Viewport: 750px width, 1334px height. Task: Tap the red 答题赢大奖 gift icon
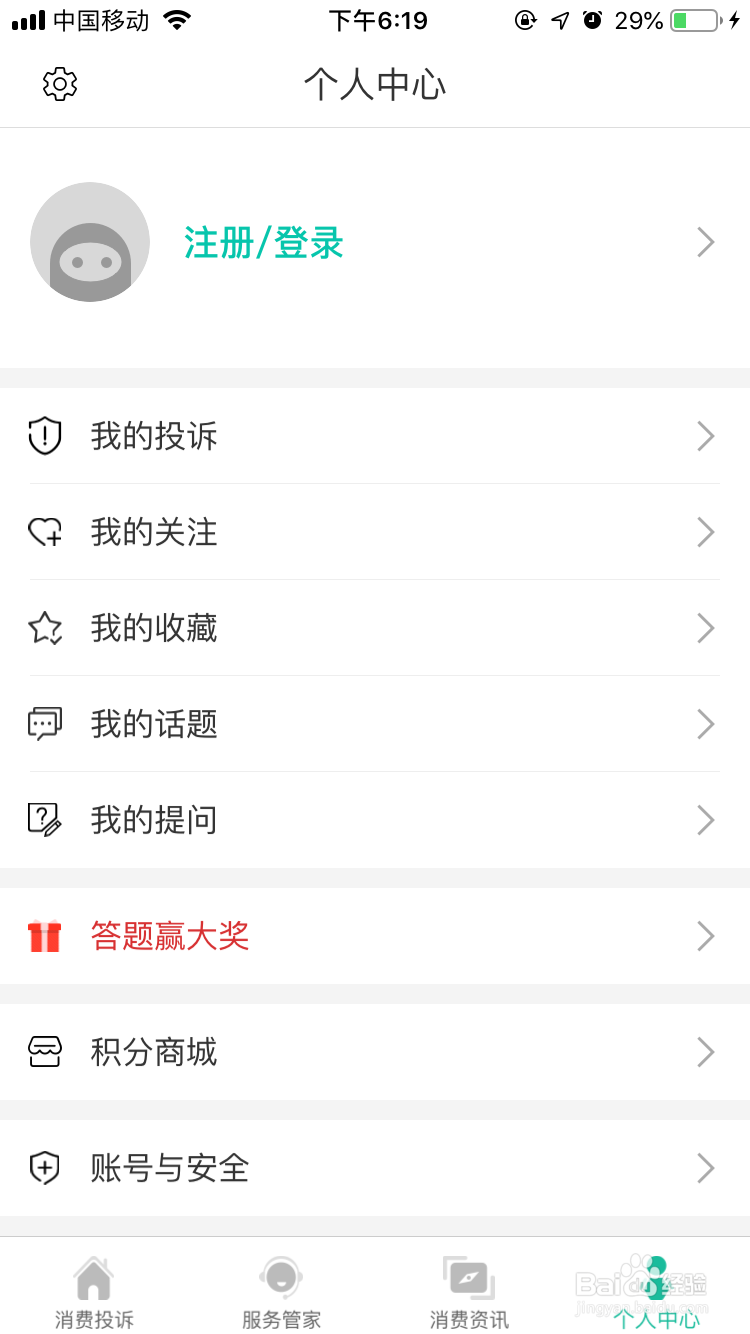coord(44,936)
